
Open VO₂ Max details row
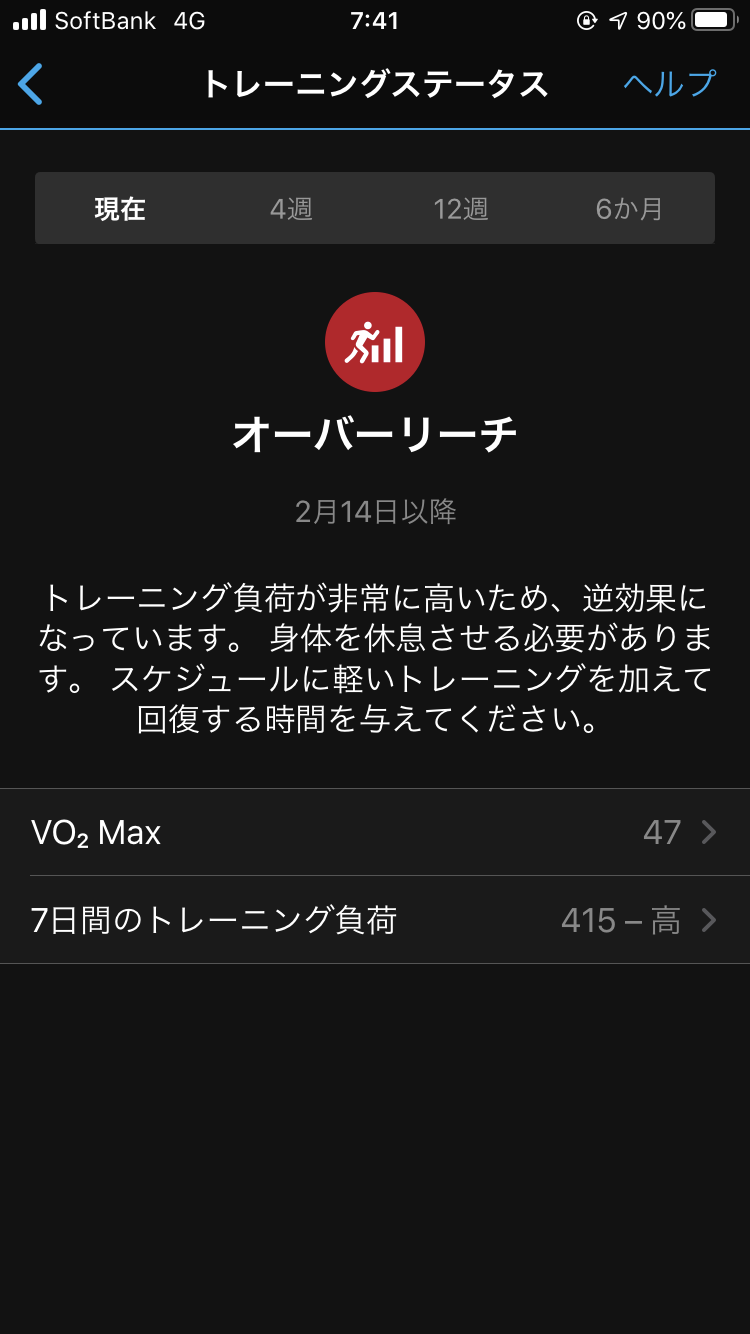(x=375, y=832)
